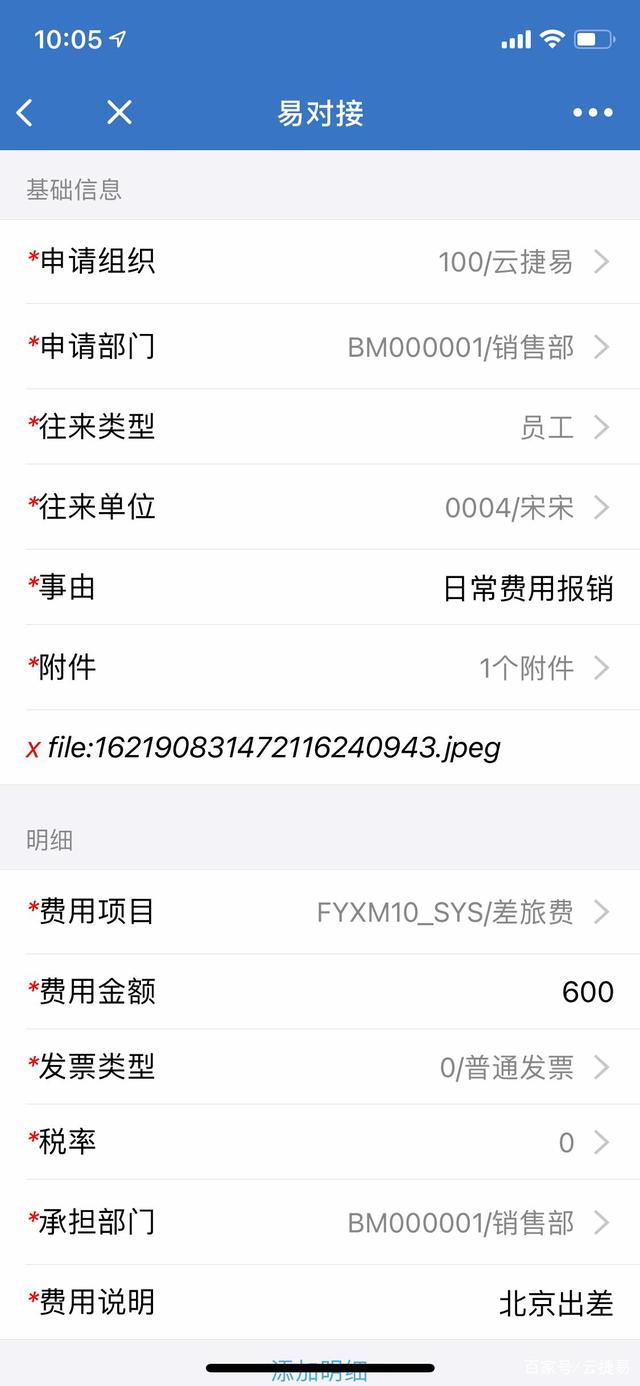640x1386 pixels.
Task: Edit the 费用金额 amount field
Action: pos(320,991)
